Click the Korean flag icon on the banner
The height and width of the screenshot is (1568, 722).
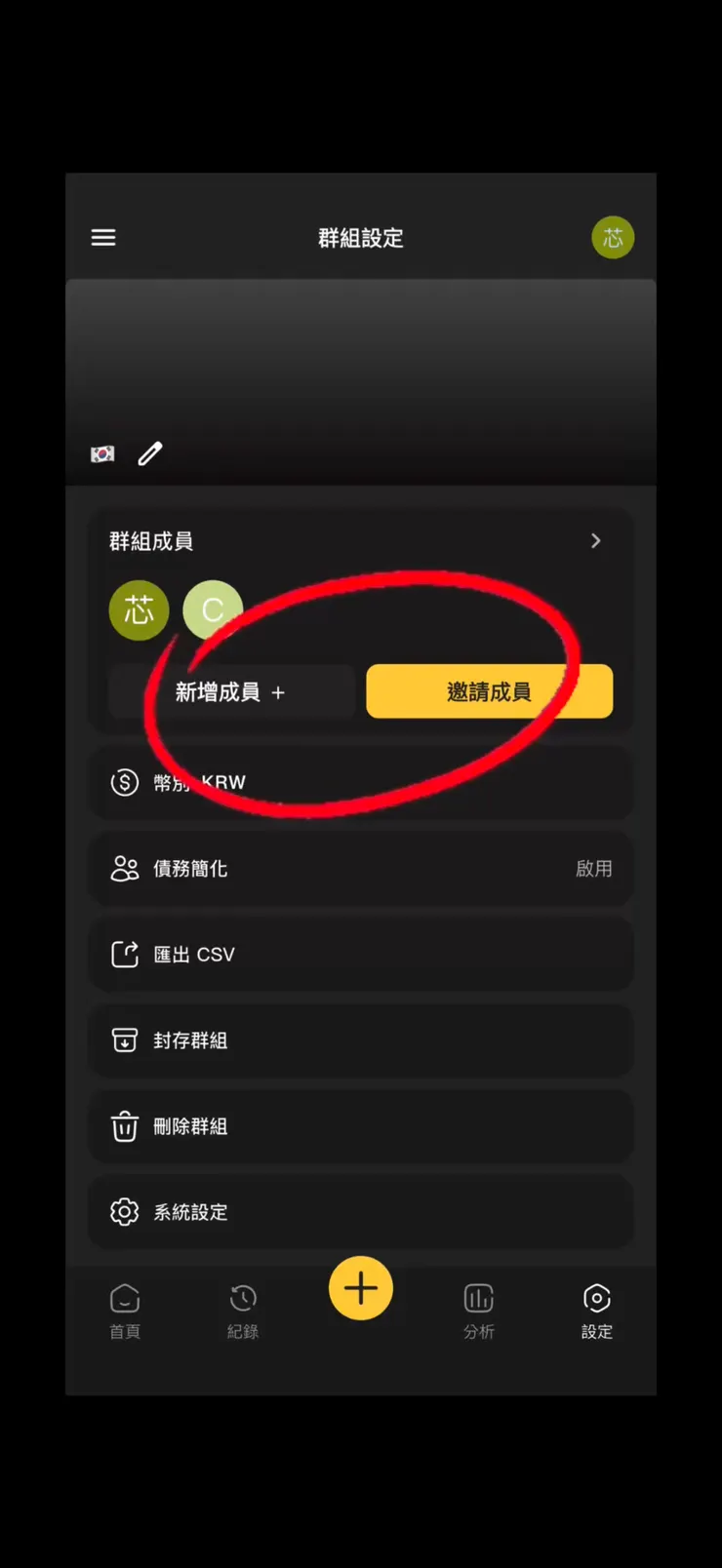[101, 453]
